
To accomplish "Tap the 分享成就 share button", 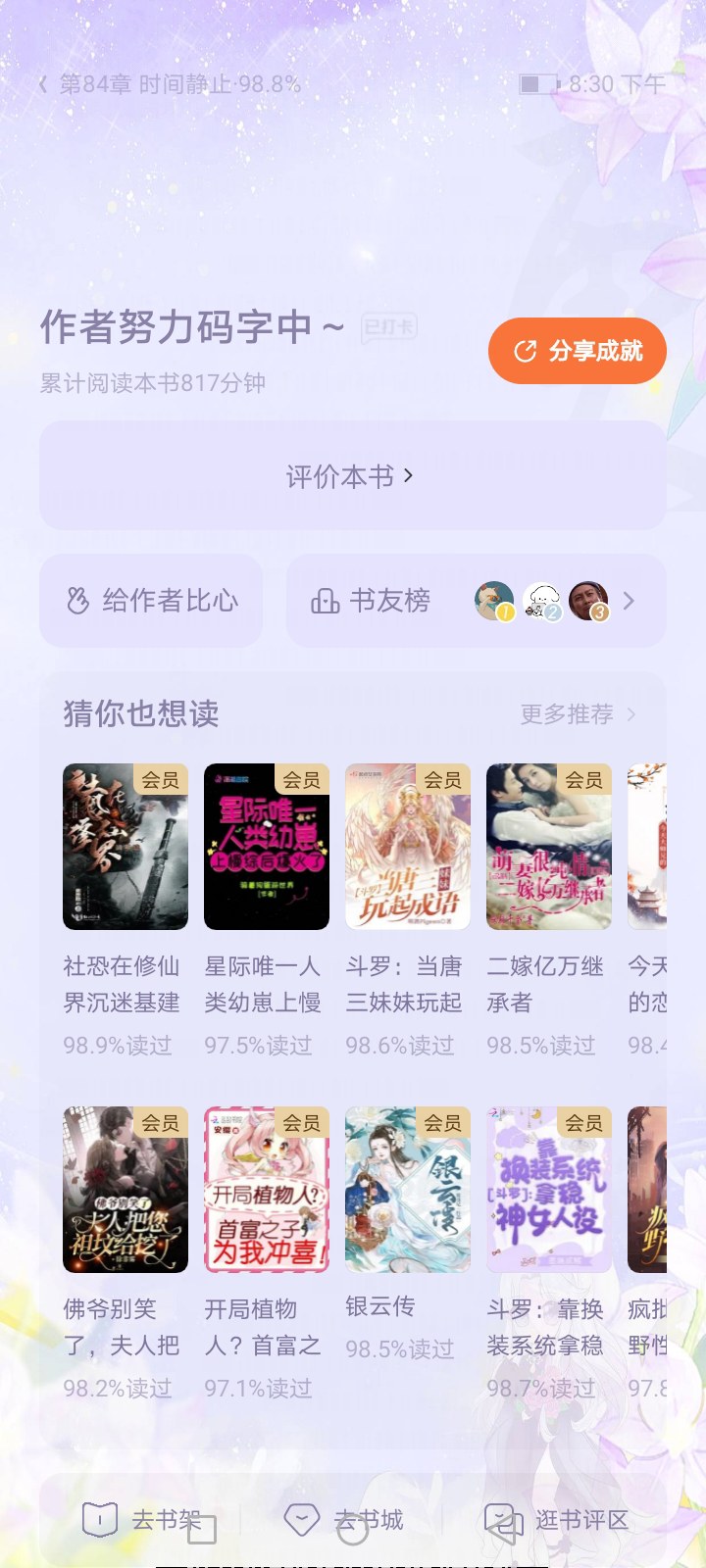I will (578, 351).
